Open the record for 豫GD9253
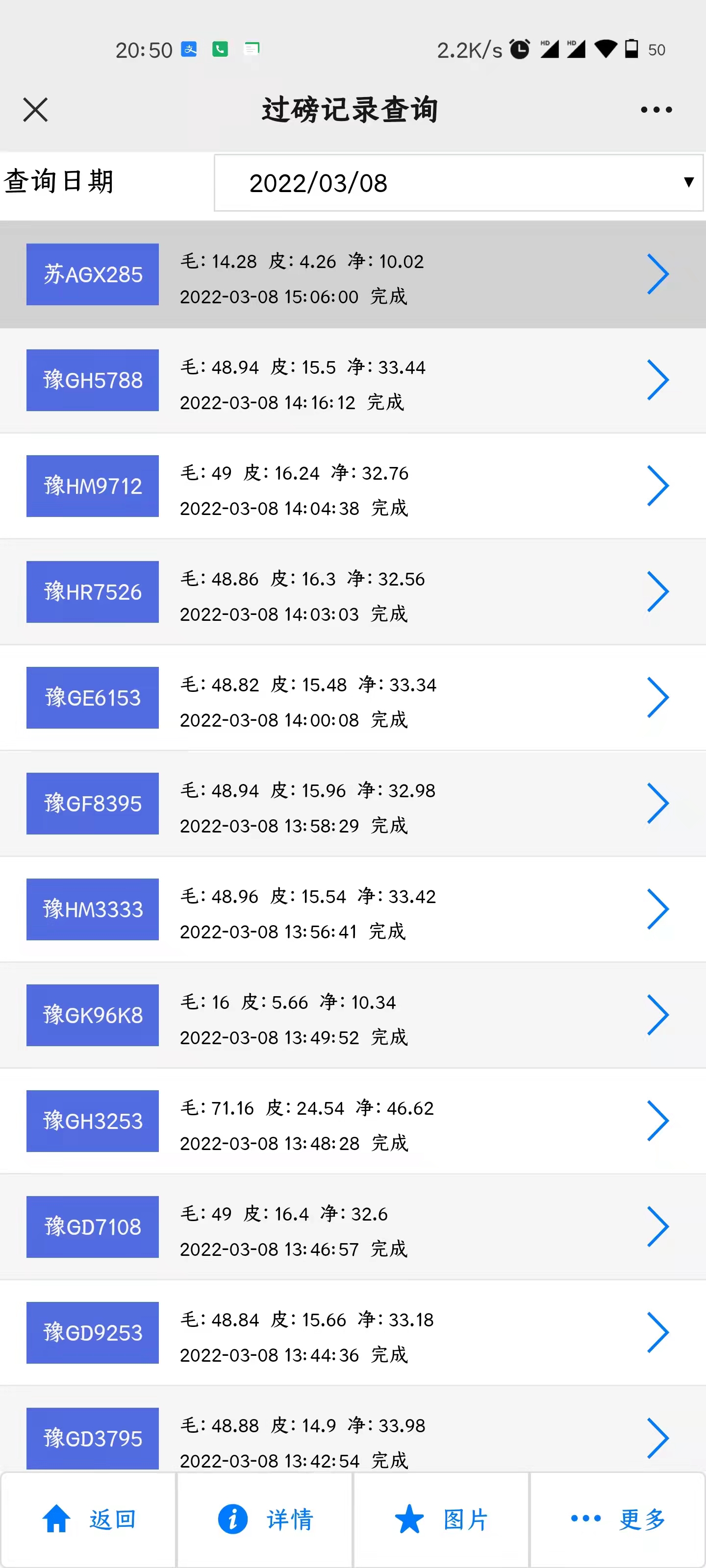The width and height of the screenshot is (706, 1568). [353, 1334]
